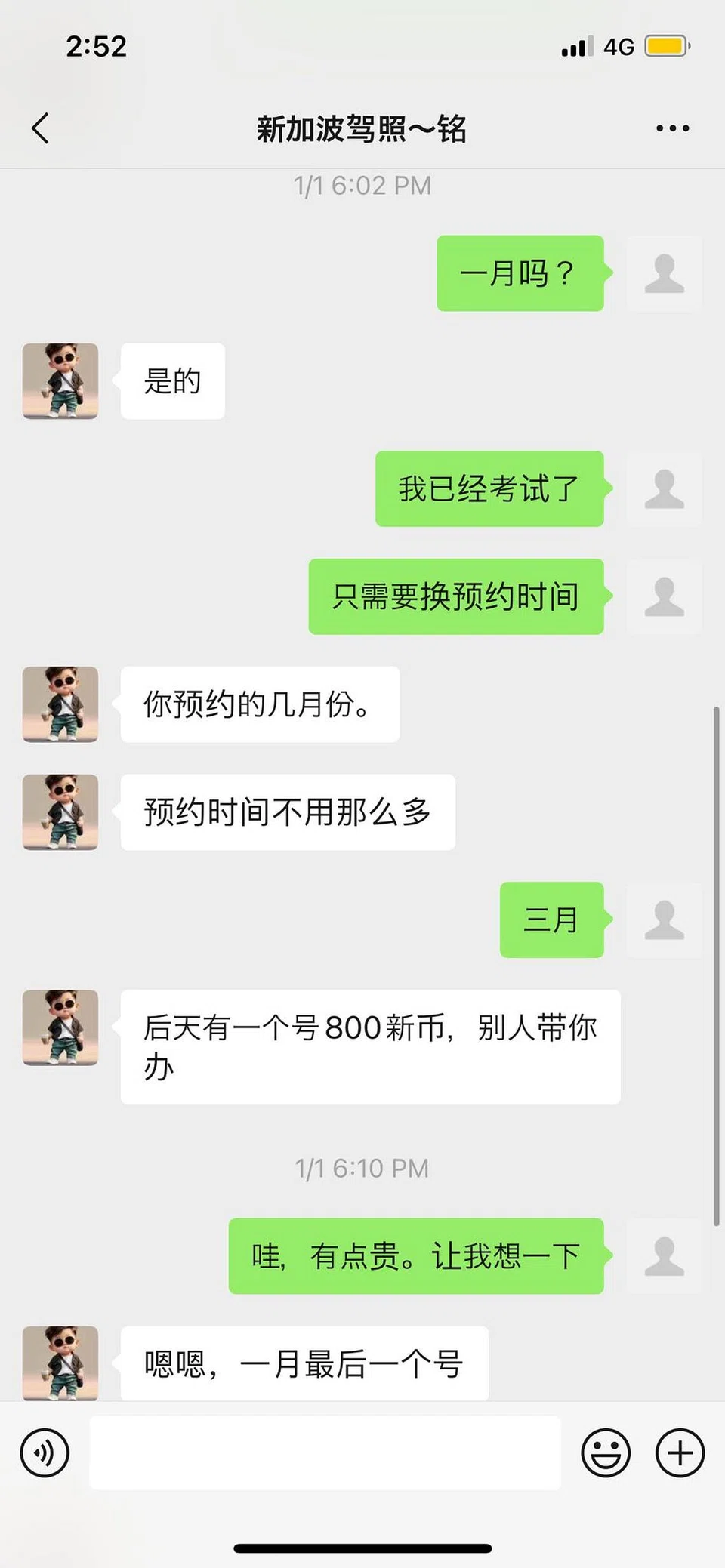The height and width of the screenshot is (1568, 725).
Task: Open contact avatar beside 你预约的几月份 message
Action: coord(60,704)
